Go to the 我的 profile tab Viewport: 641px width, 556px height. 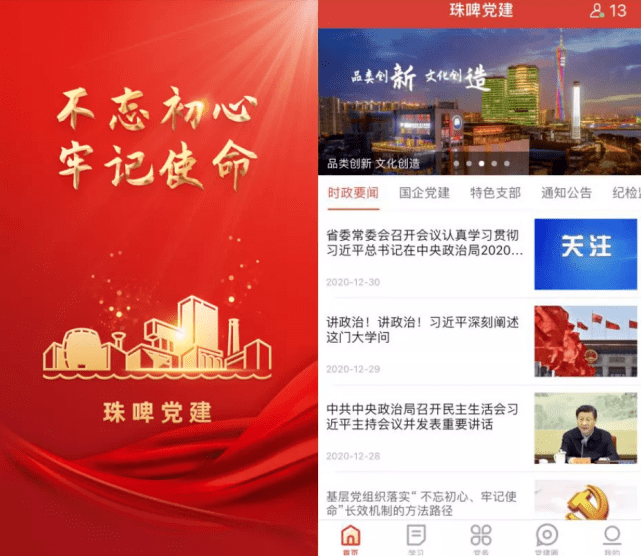[611, 538]
